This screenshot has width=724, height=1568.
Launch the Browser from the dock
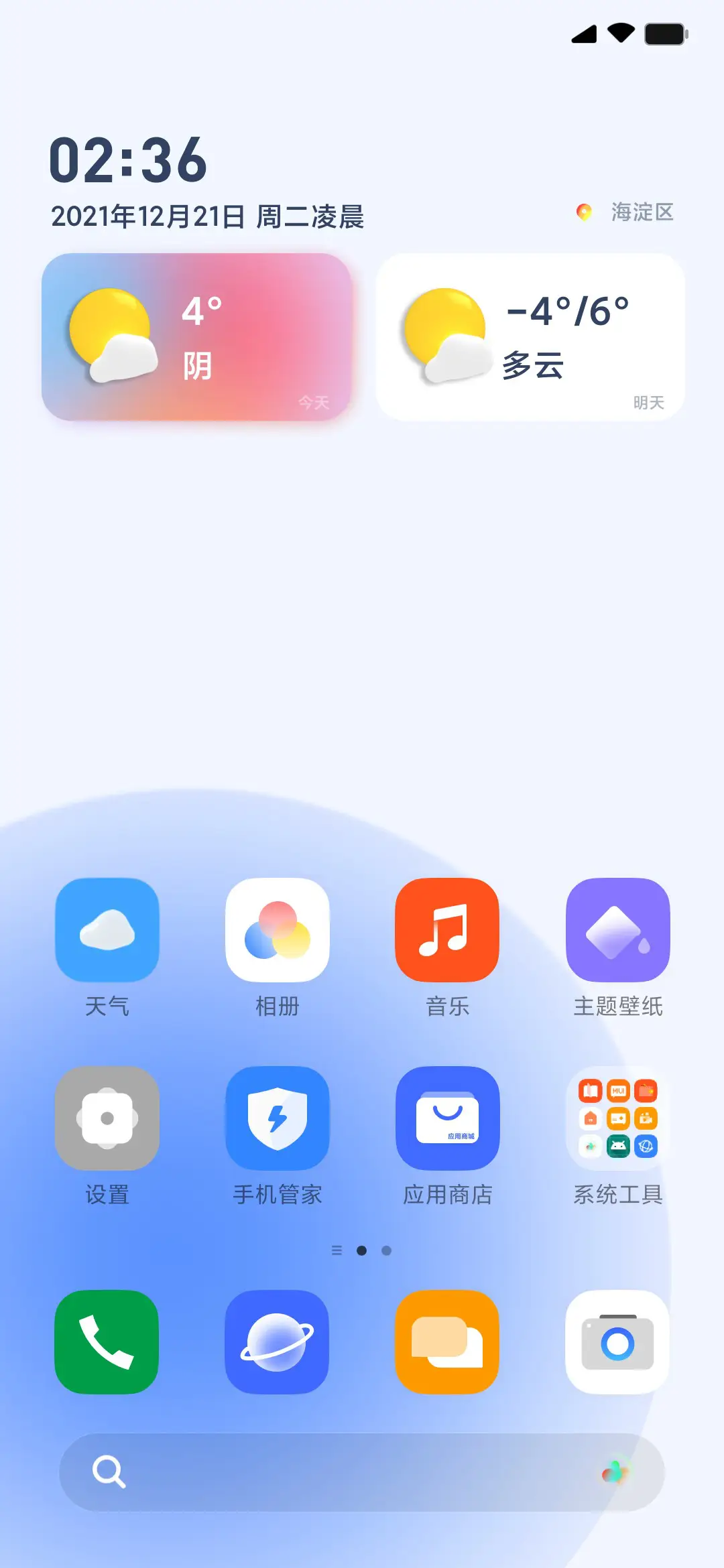pos(278,1344)
